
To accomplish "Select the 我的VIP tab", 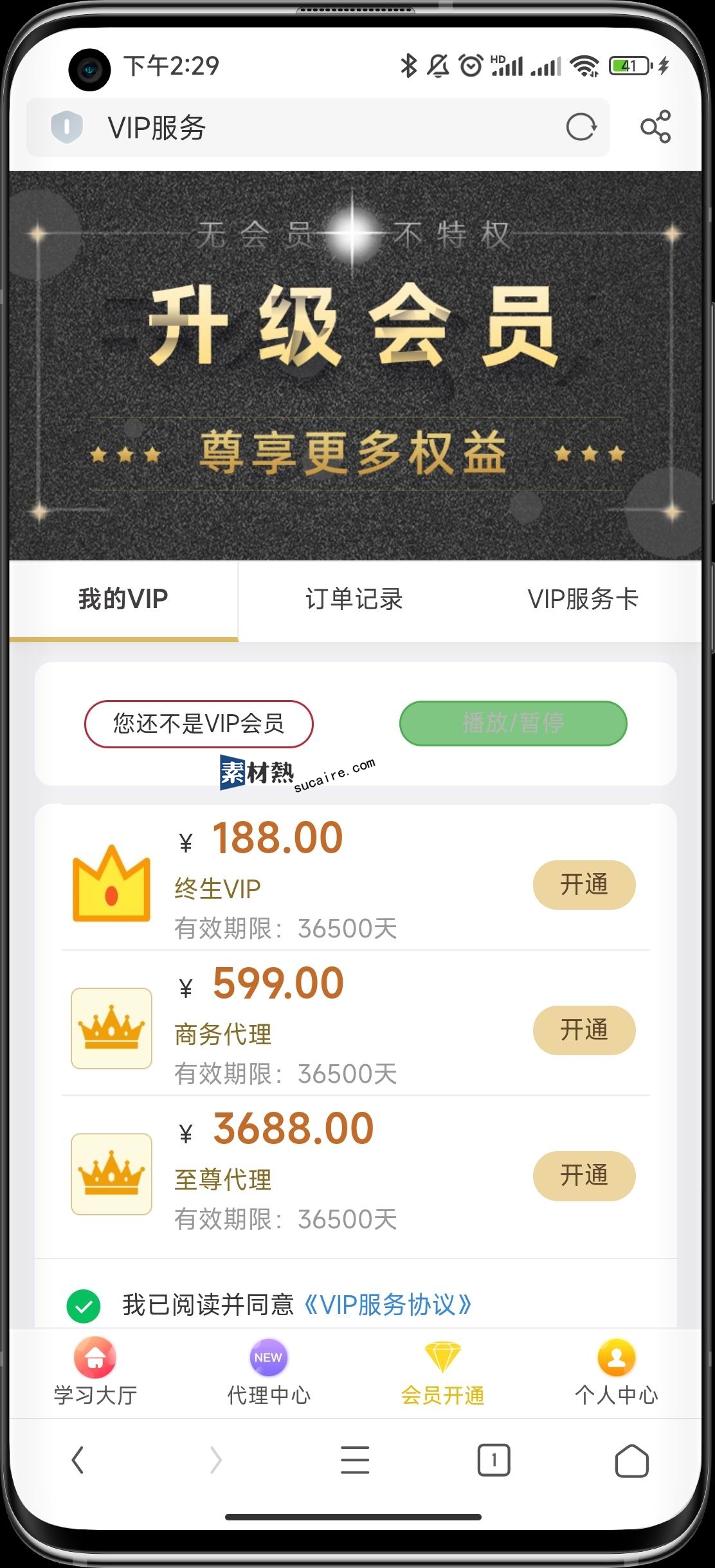I will (123, 599).
